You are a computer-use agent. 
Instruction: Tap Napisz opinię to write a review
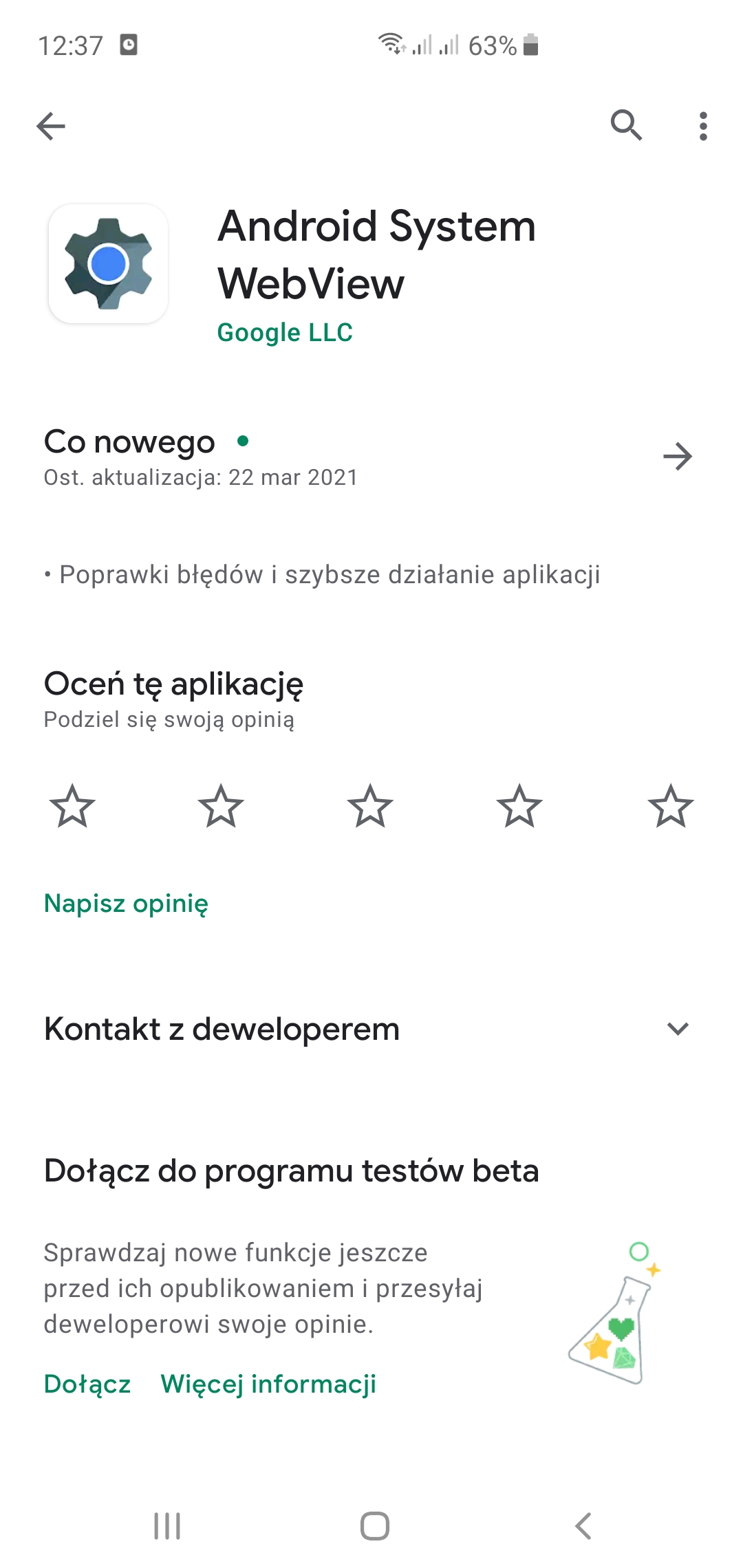pos(126,904)
